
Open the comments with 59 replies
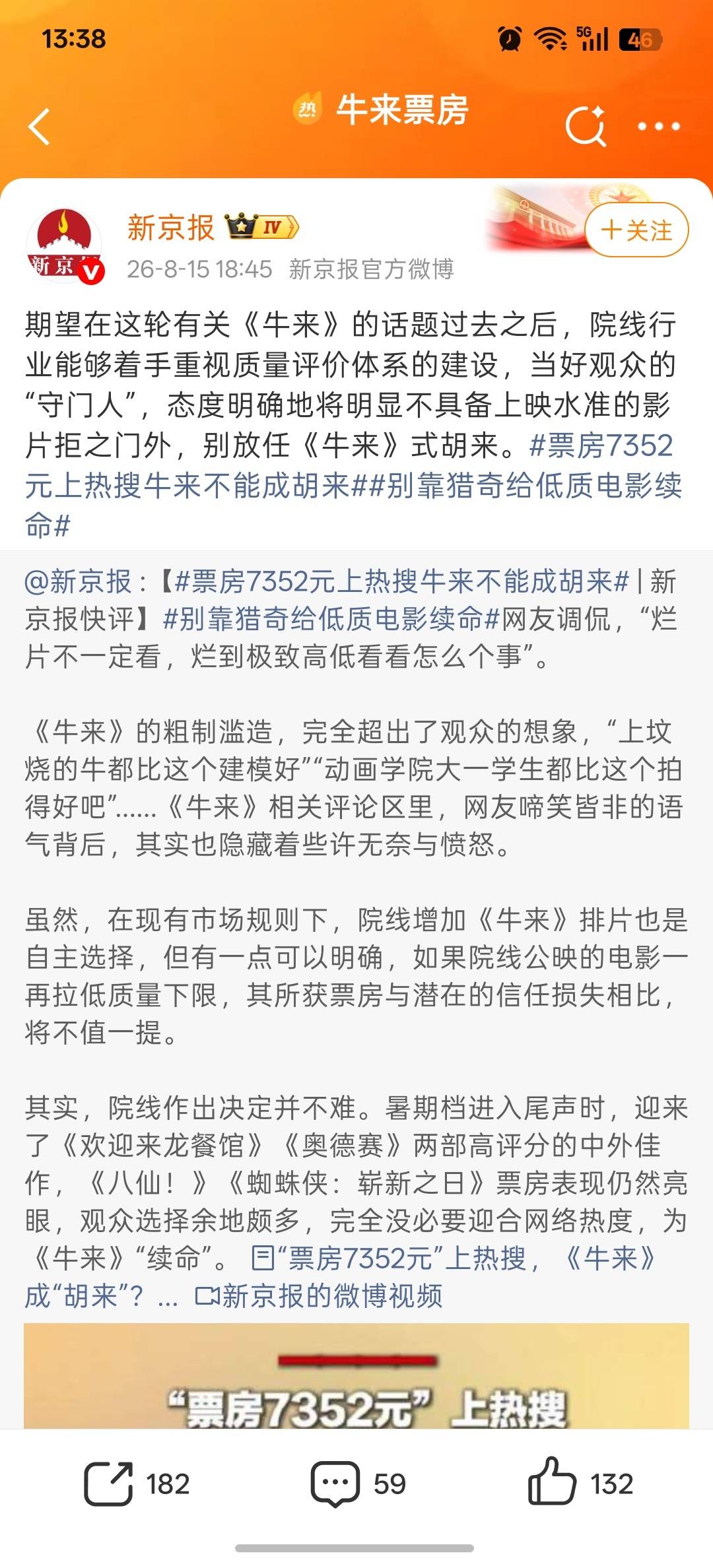[358, 1484]
